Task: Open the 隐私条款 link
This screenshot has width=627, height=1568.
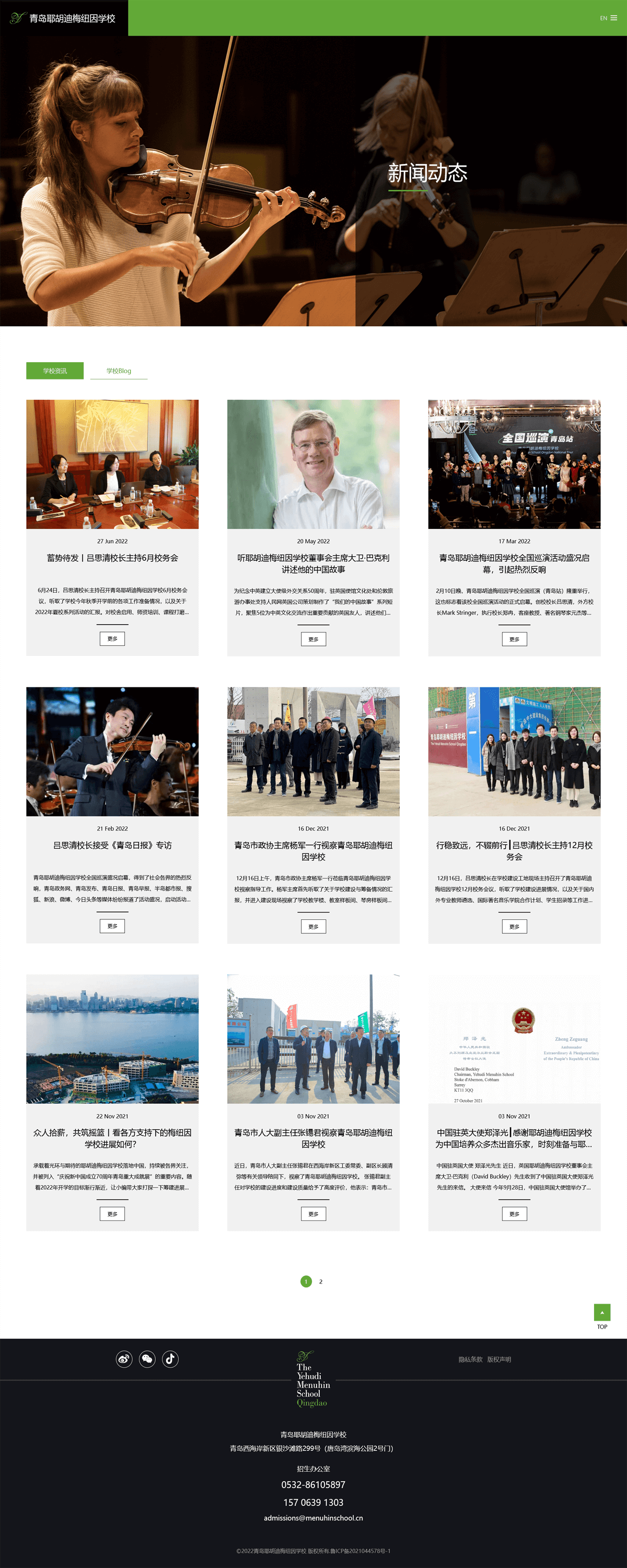Action: [470, 1359]
